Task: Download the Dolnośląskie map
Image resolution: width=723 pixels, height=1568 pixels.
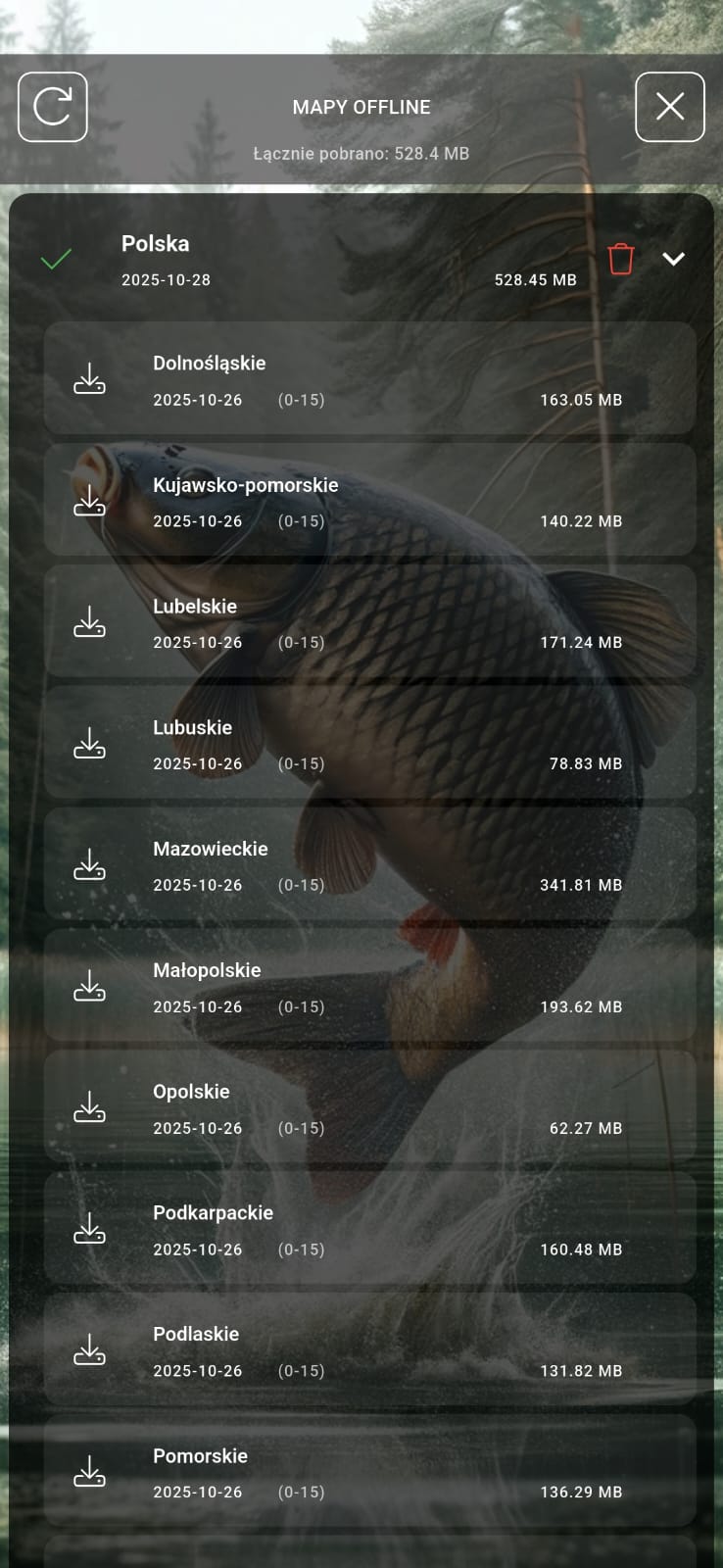Action: coord(90,379)
